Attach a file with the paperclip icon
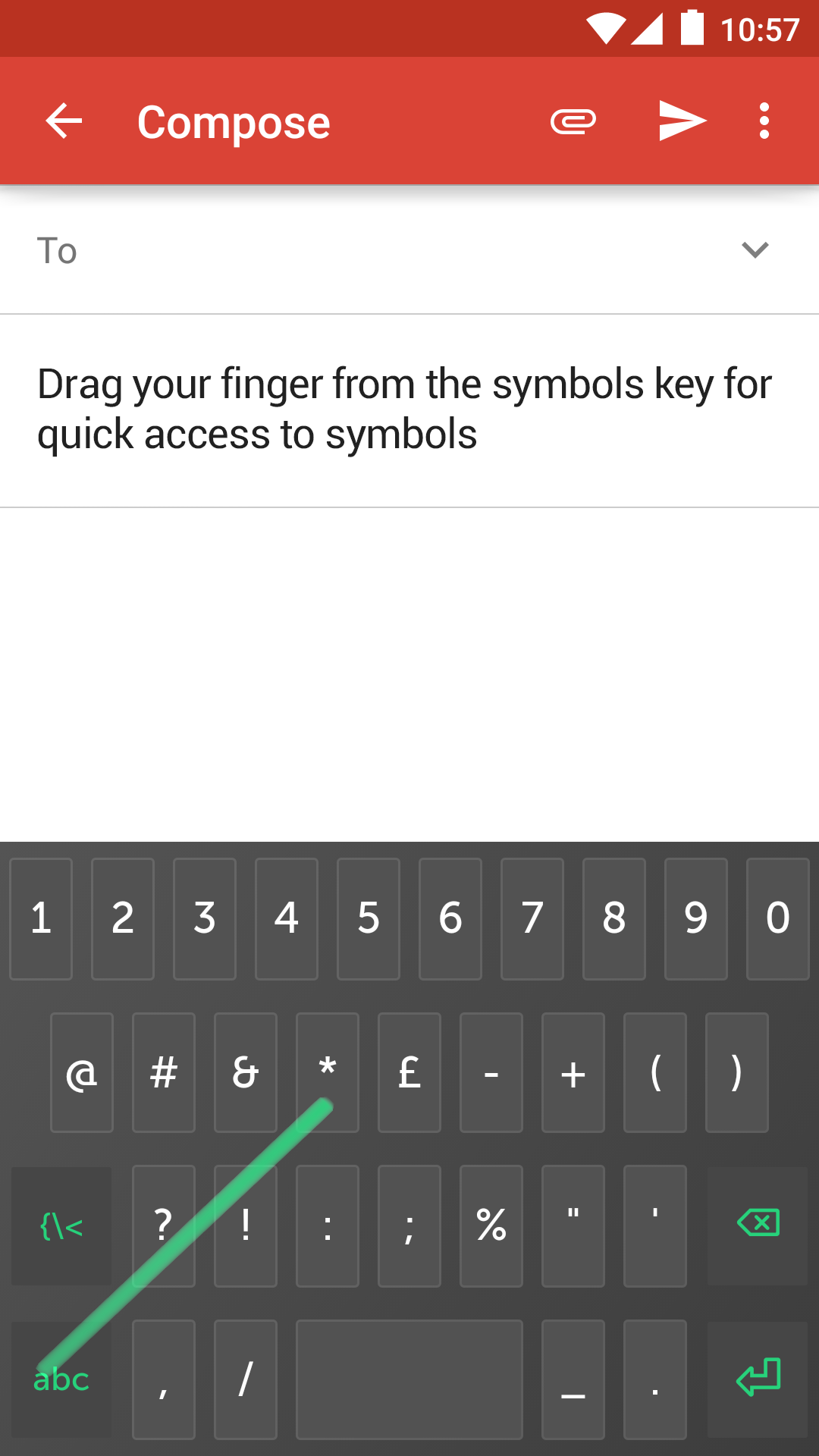 point(573,121)
